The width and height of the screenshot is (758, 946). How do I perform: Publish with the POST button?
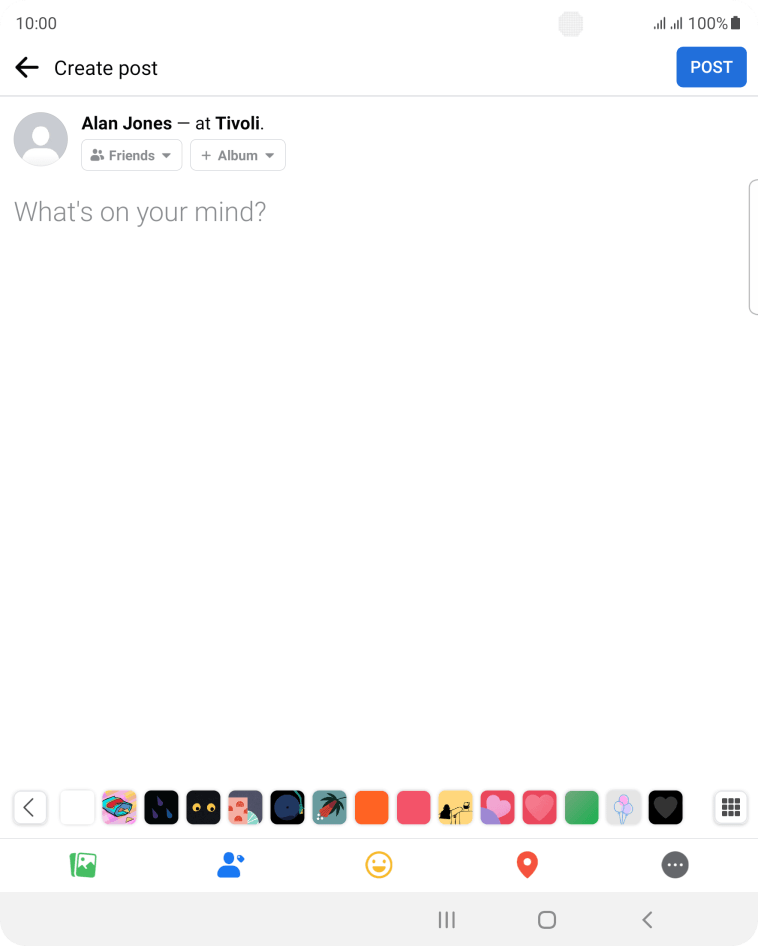click(x=711, y=67)
